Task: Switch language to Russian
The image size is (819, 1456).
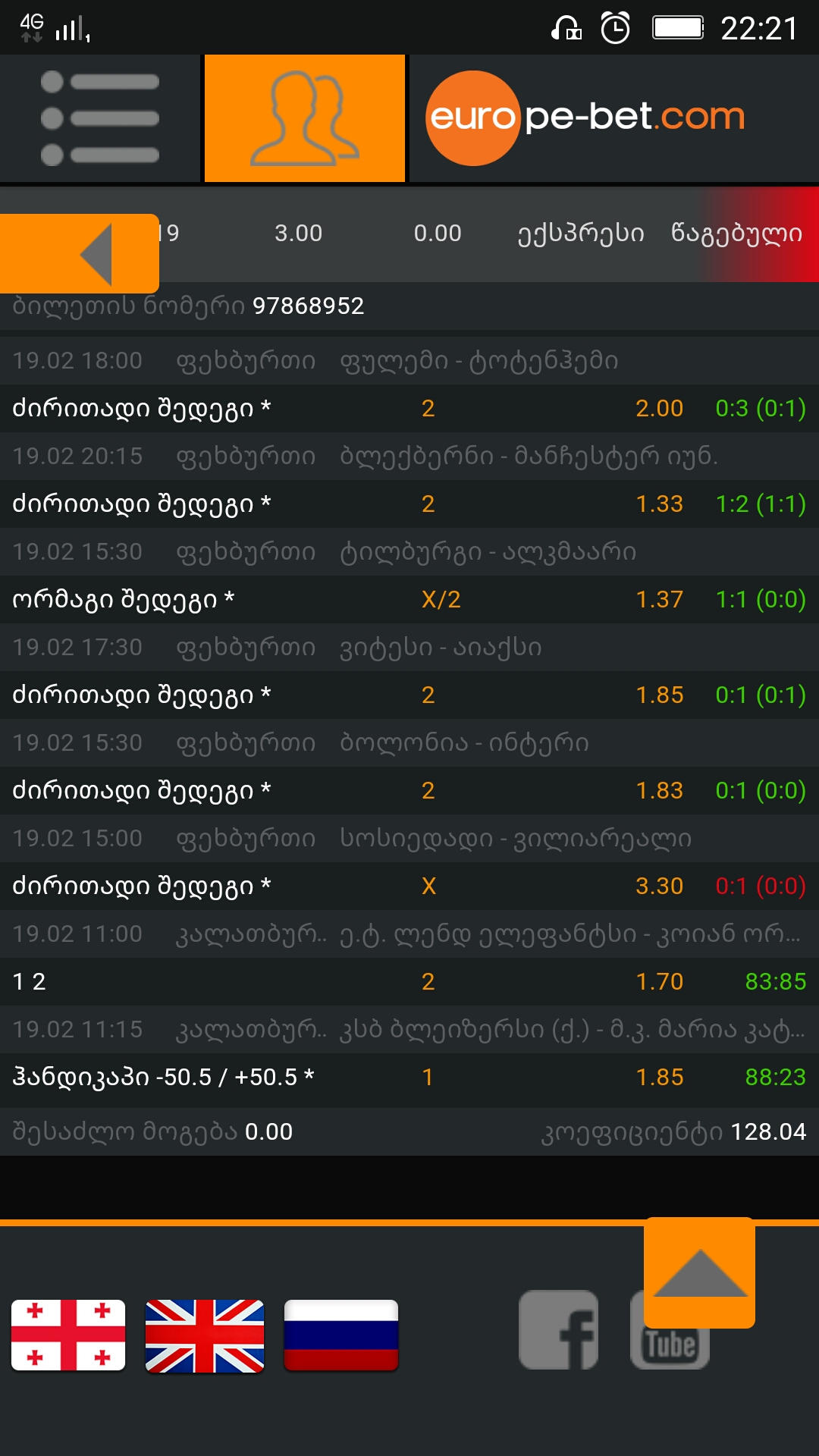Action: click(341, 1335)
